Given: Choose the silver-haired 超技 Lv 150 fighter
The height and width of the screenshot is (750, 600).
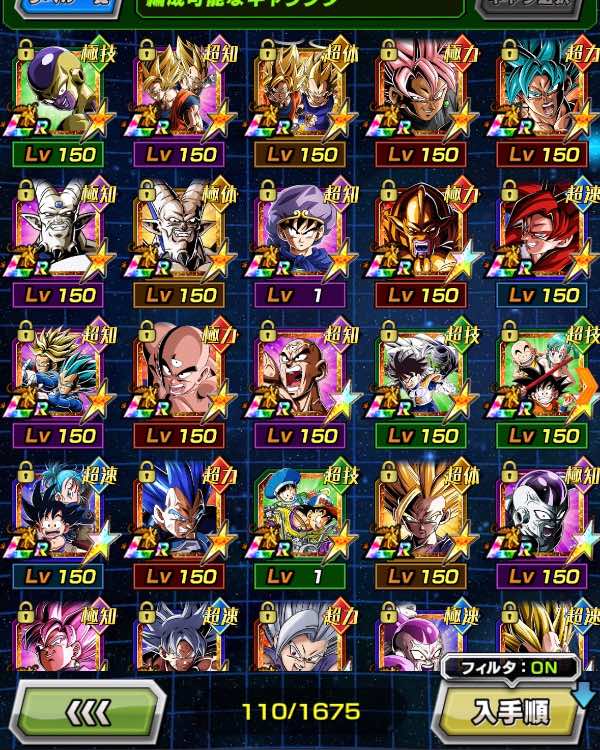Looking at the screenshot, I should [421, 384].
